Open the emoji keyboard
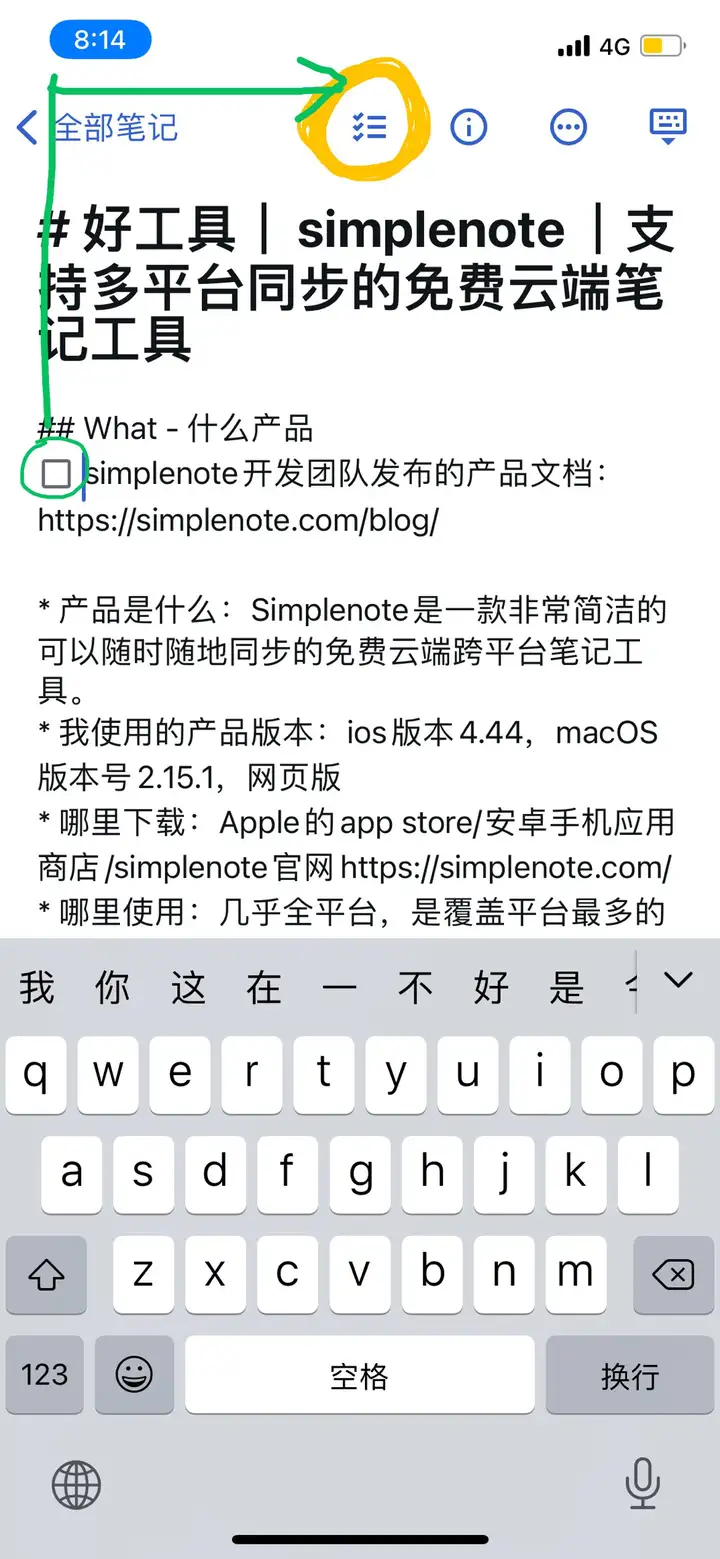 (133, 1375)
